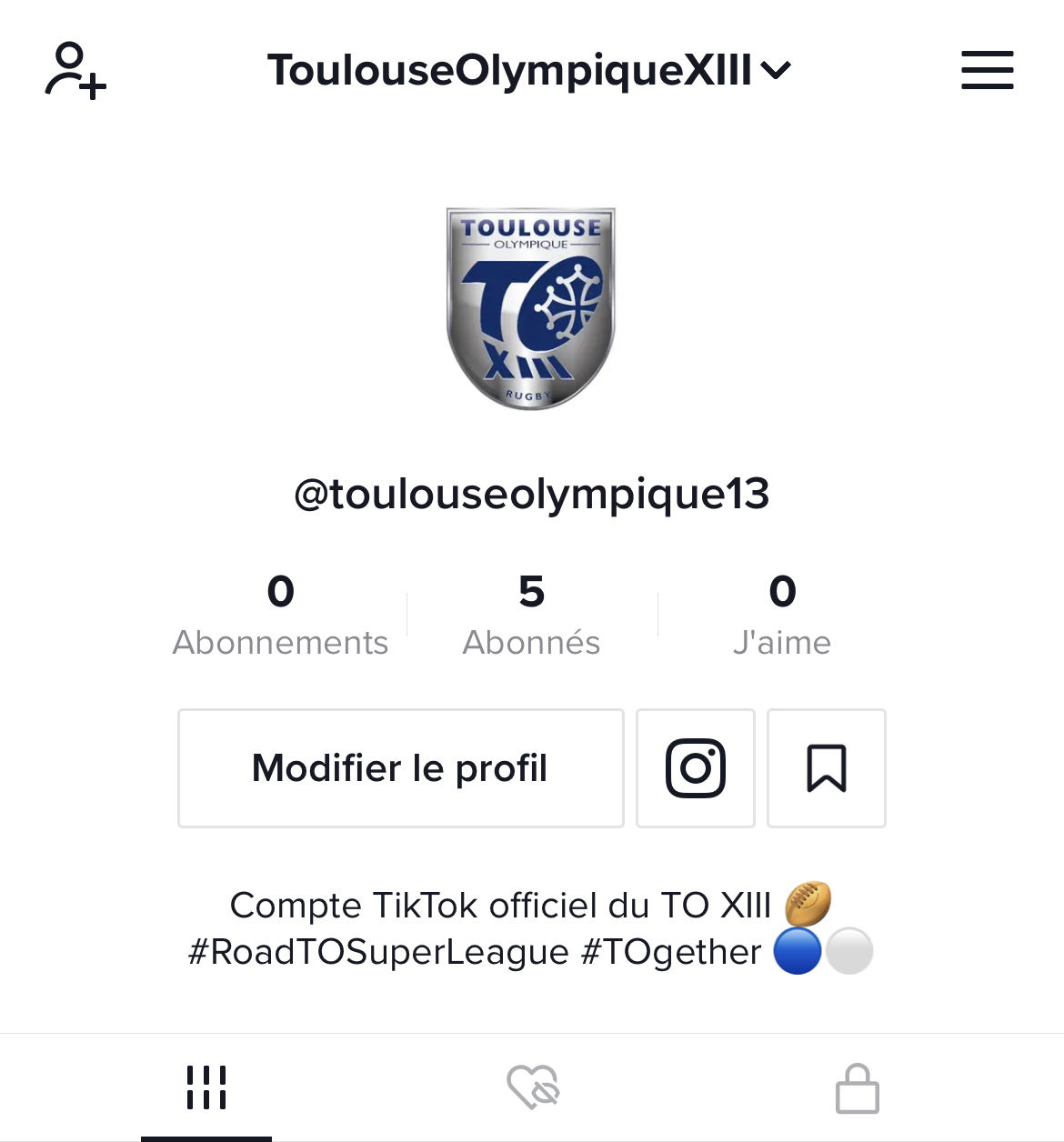Open the J'aime count
The width and height of the screenshot is (1064, 1142).
[x=782, y=616]
